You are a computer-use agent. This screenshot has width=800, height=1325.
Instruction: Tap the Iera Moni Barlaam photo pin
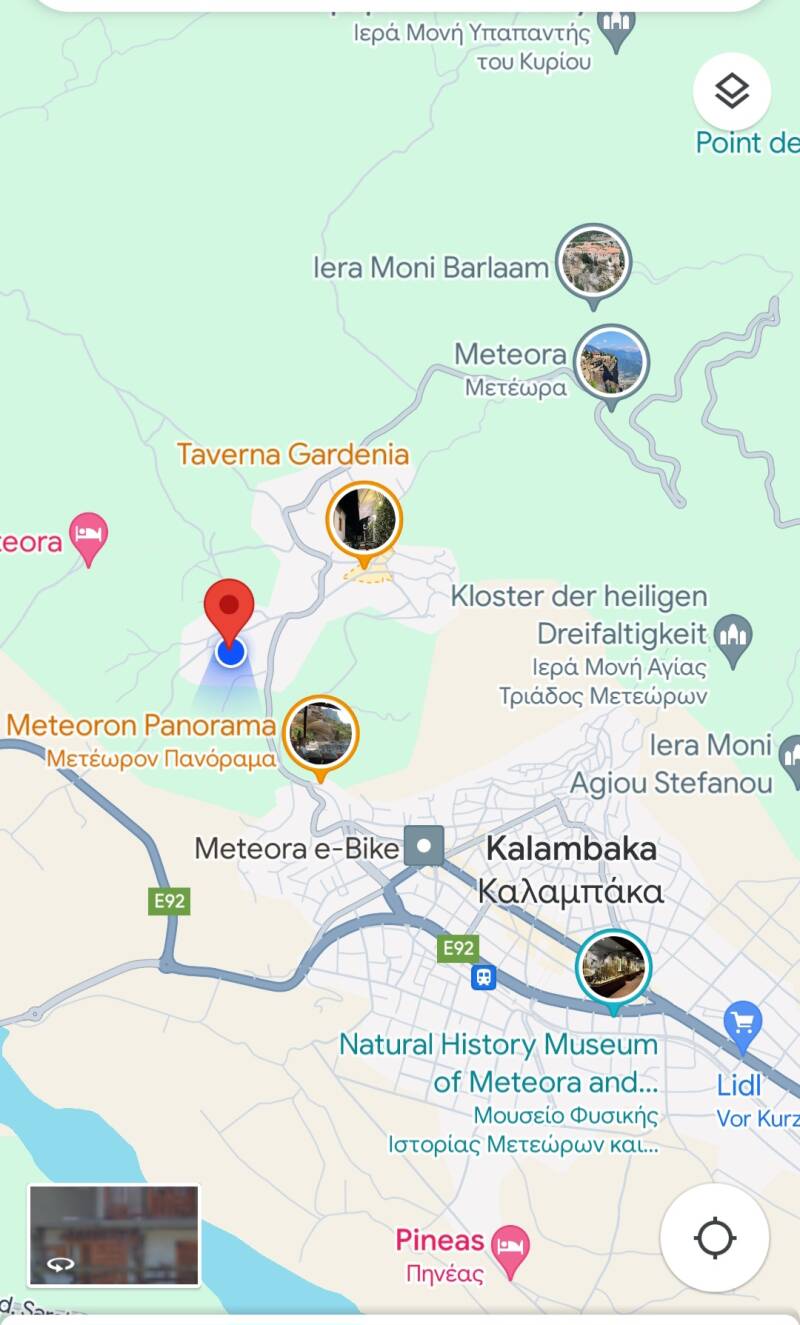594,263
